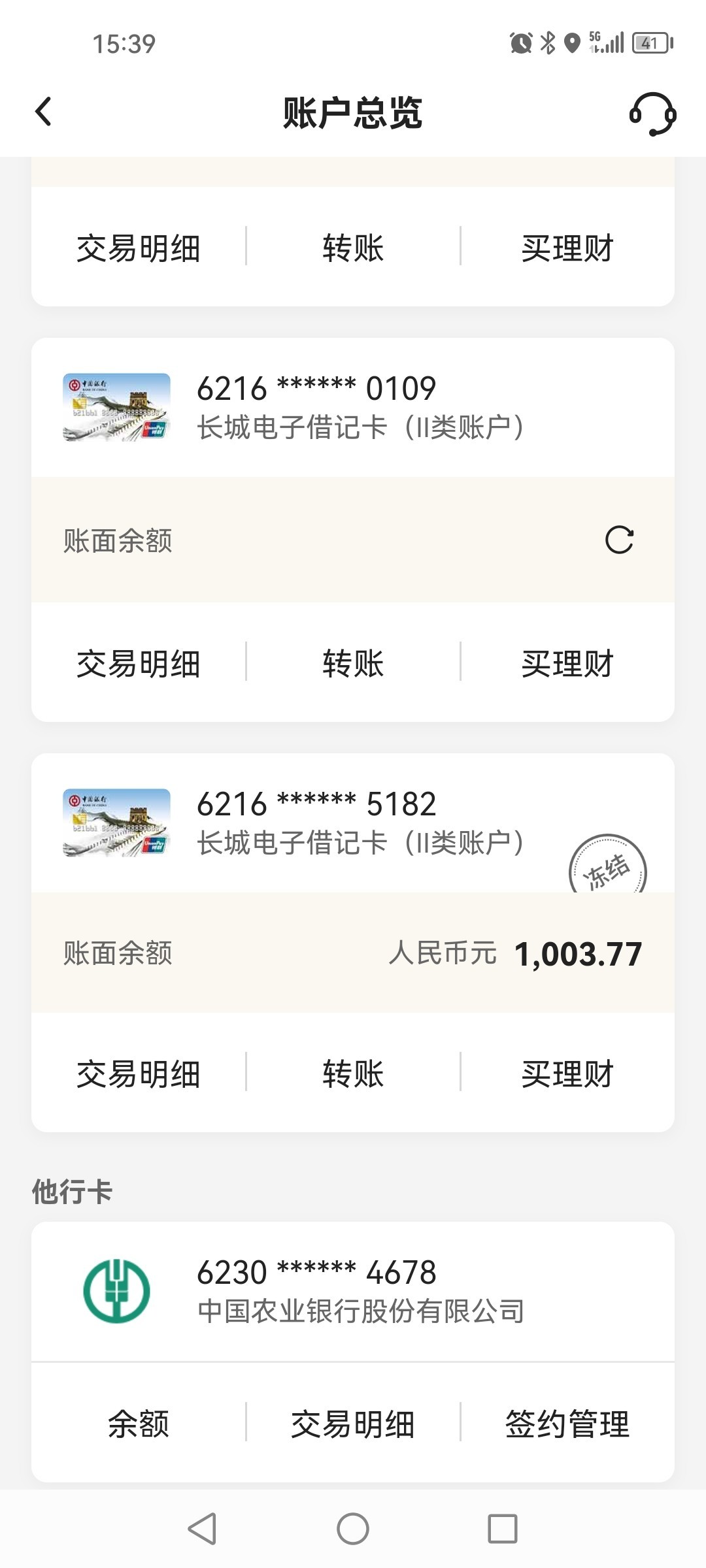Image resolution: width=706 pixels, height=1568 pixels.
Task: Select 转账 for card ending 5182
Action: click(x=353, y=1073)
